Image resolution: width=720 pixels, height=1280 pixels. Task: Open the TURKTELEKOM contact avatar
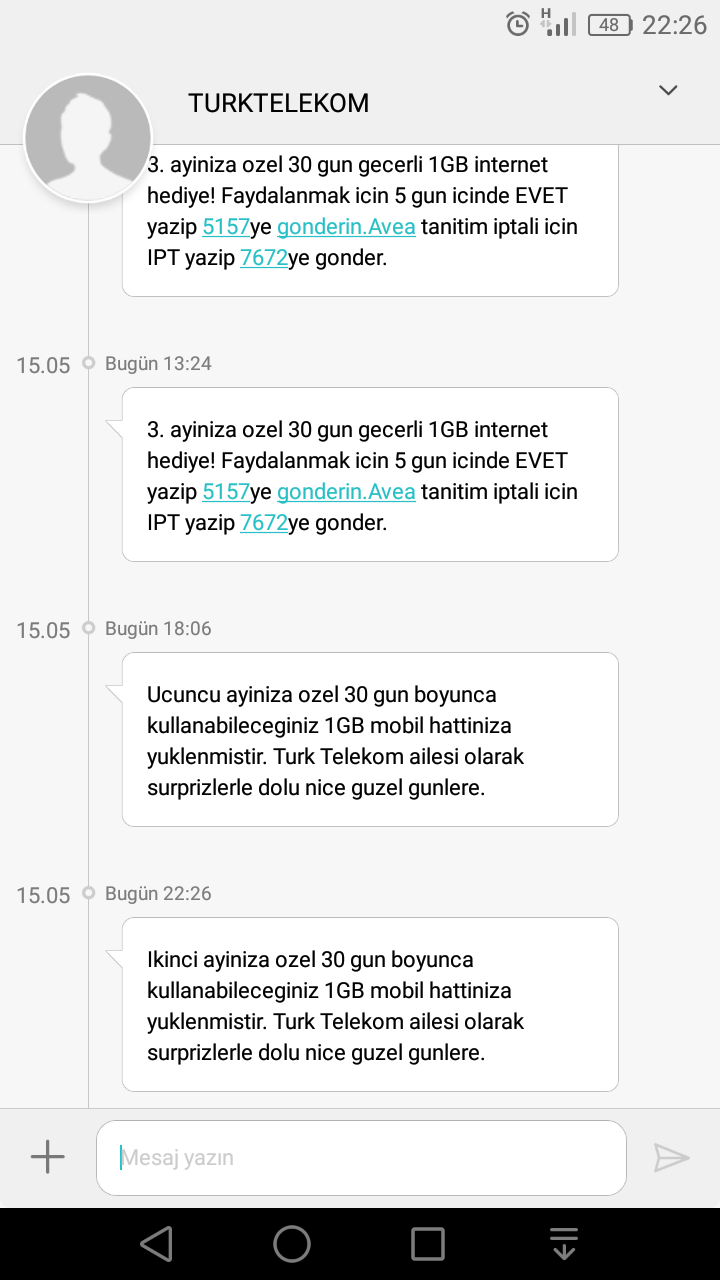coord(88,138)
